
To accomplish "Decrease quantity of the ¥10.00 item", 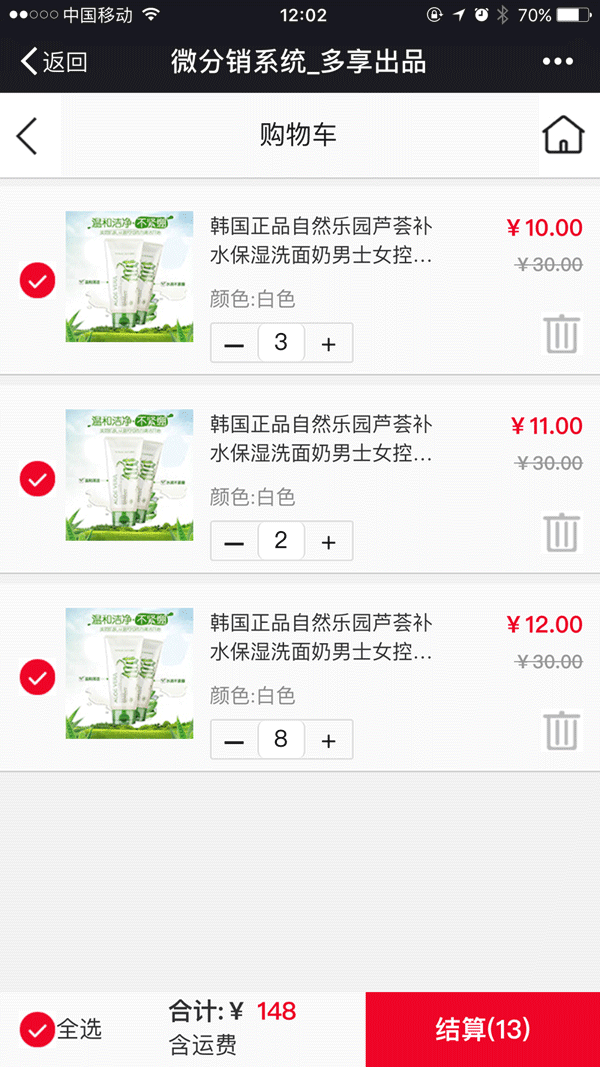I will (234, 344).
